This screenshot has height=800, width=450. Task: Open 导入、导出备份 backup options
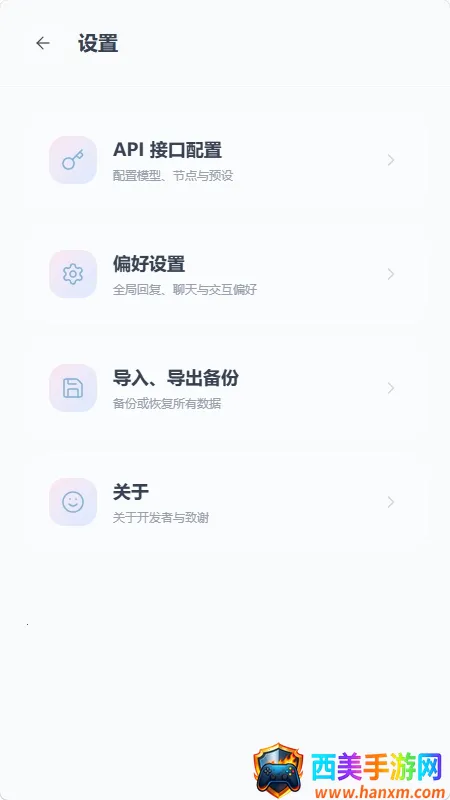[225, 388]
